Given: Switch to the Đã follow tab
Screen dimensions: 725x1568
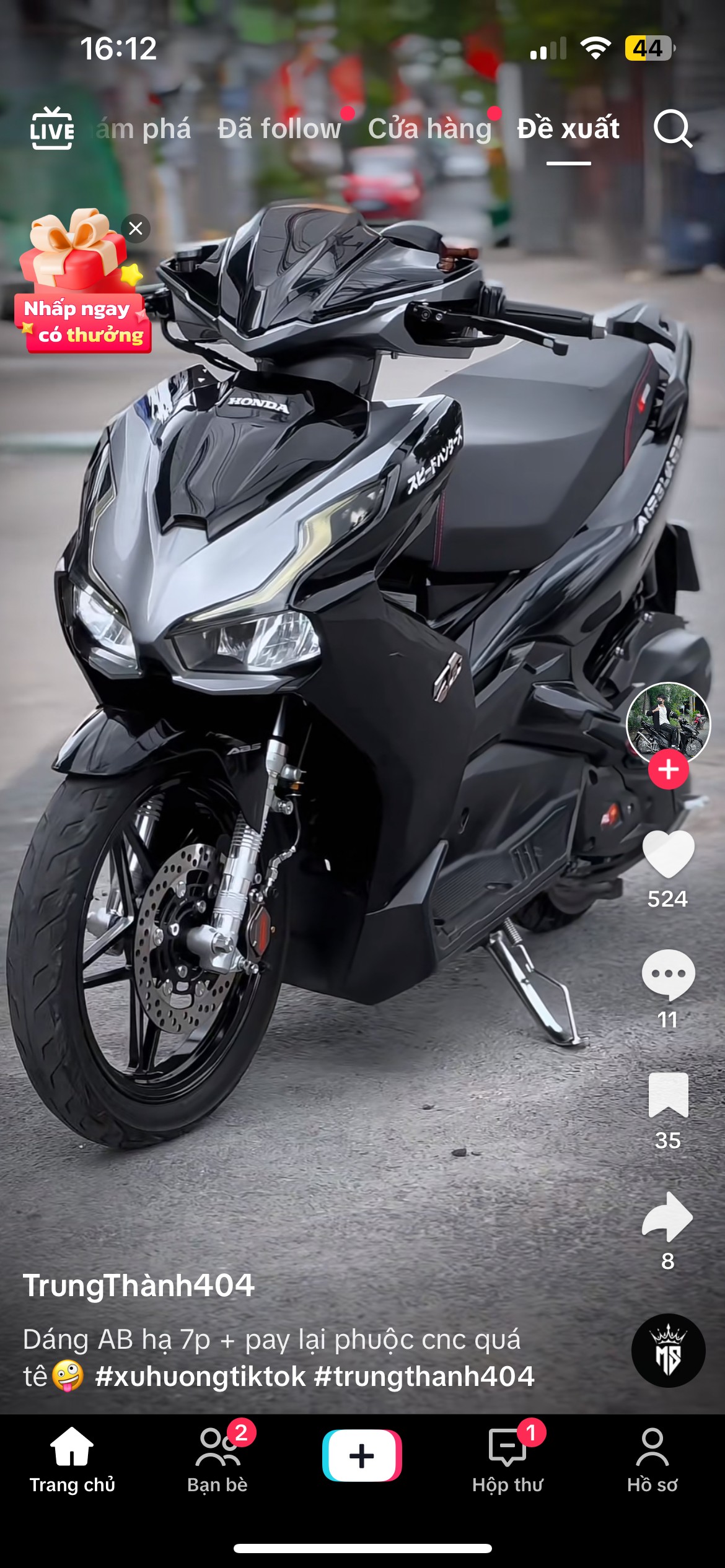Looking at the screenshot, I should (x=279, y=129).
